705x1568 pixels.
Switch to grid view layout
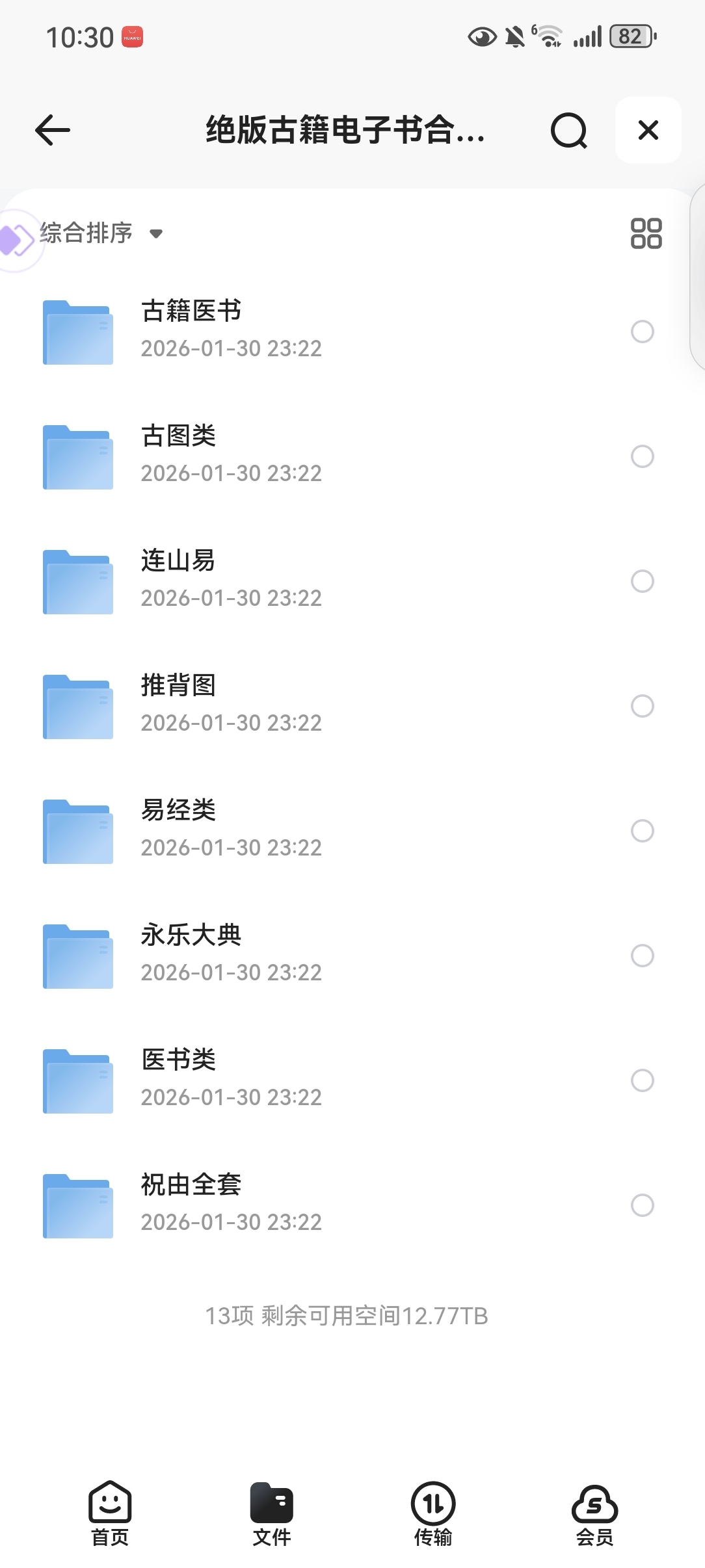point(646,233)
